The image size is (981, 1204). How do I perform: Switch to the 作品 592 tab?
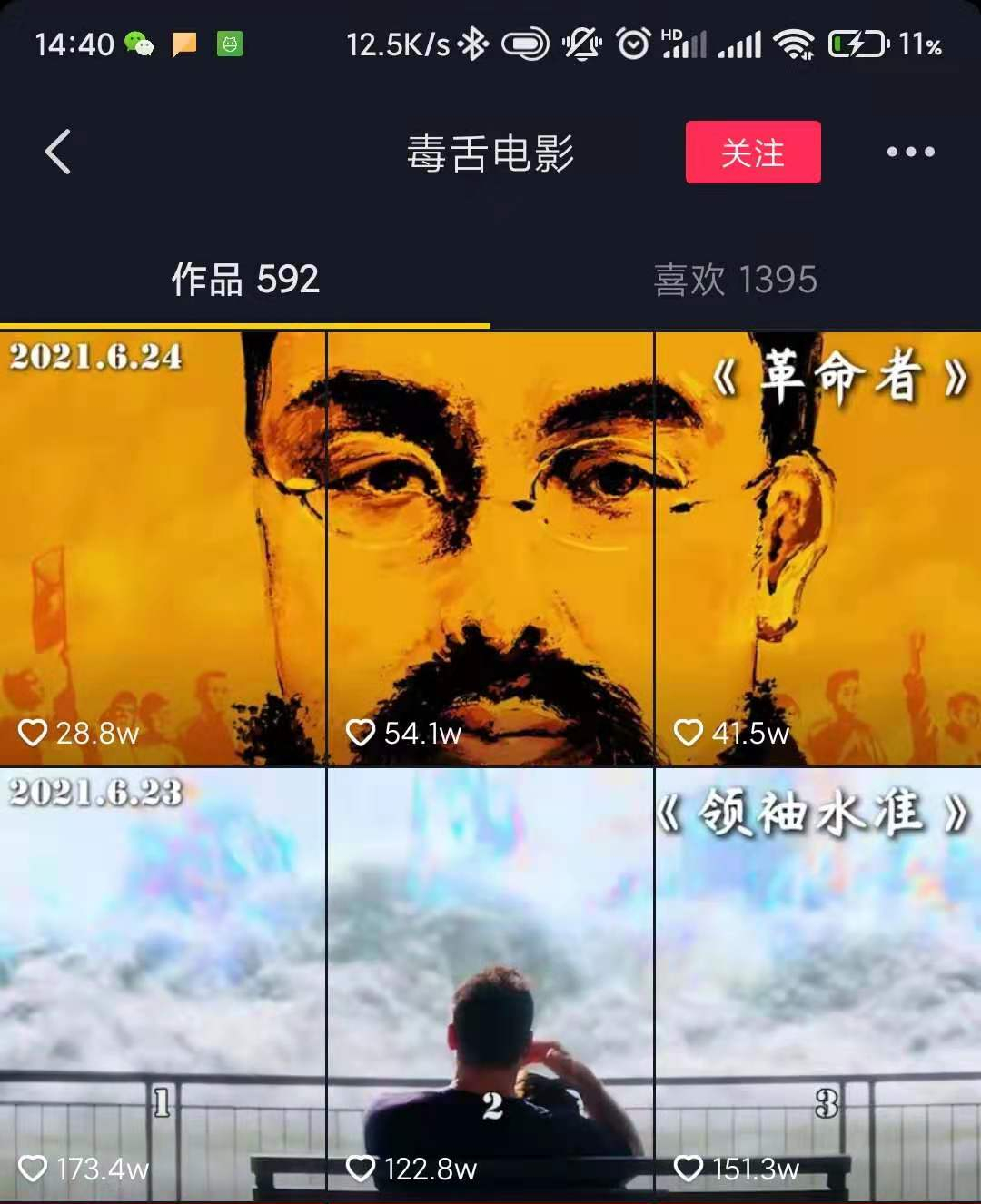(245, 280)
